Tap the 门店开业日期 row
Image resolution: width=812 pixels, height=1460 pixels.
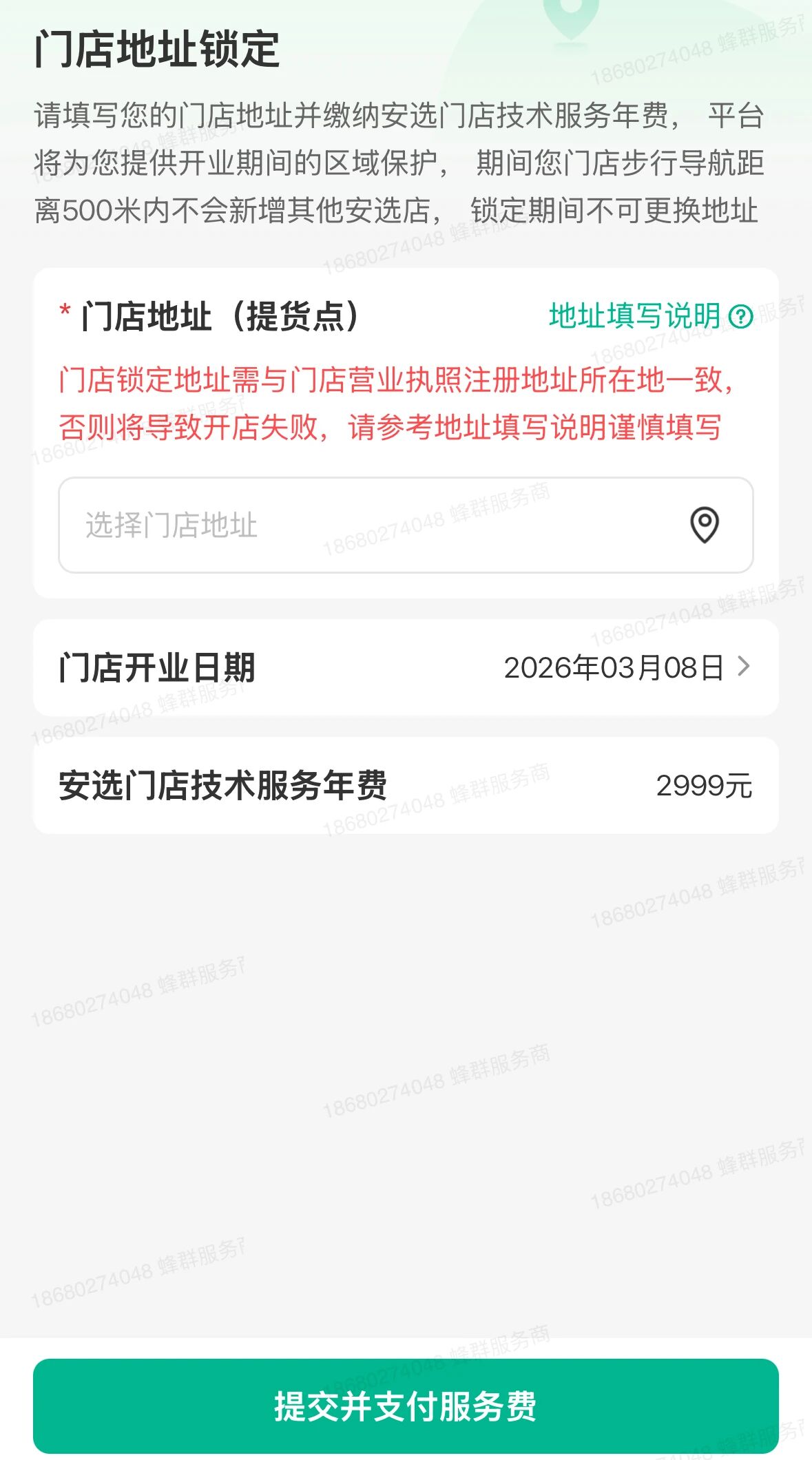[x=406, y=666]
